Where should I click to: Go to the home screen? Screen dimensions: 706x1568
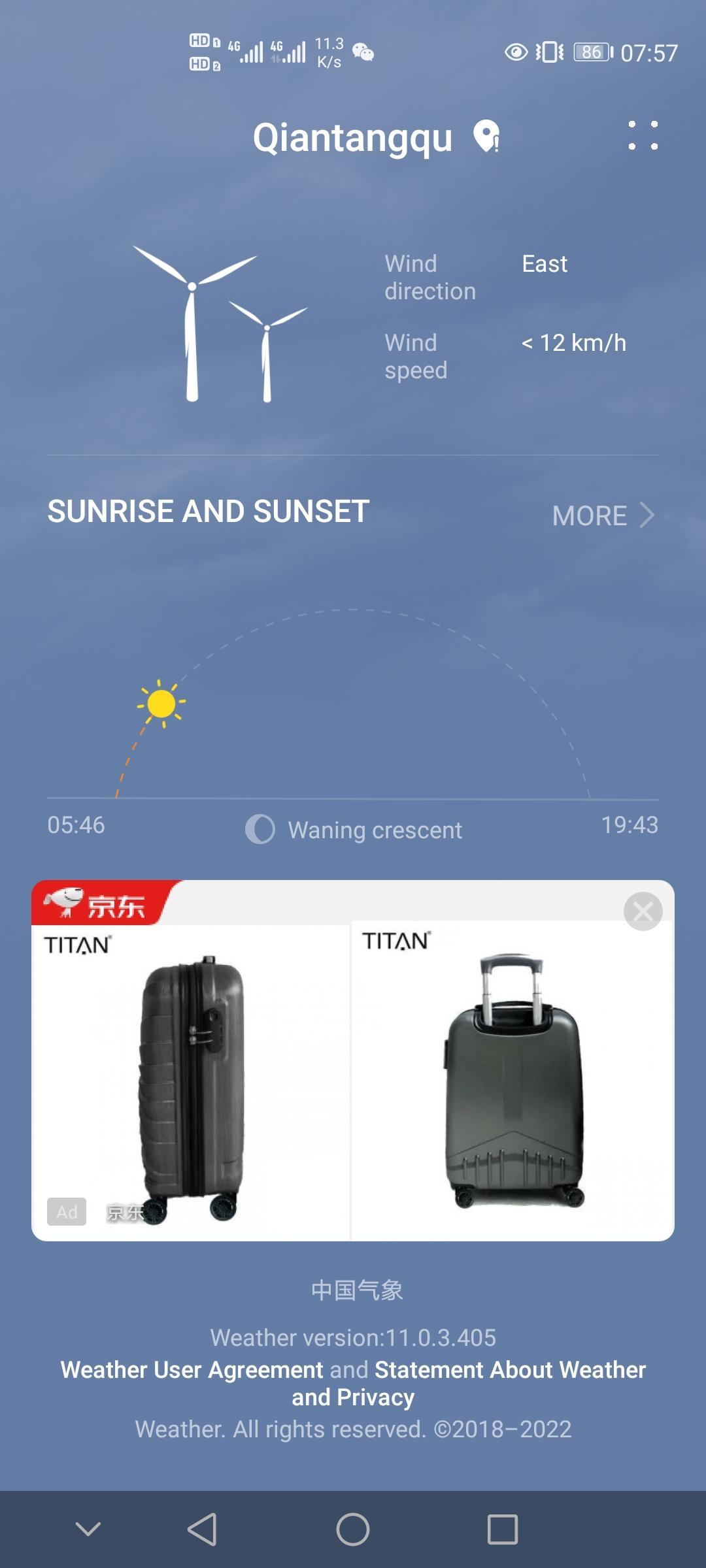353,1529
